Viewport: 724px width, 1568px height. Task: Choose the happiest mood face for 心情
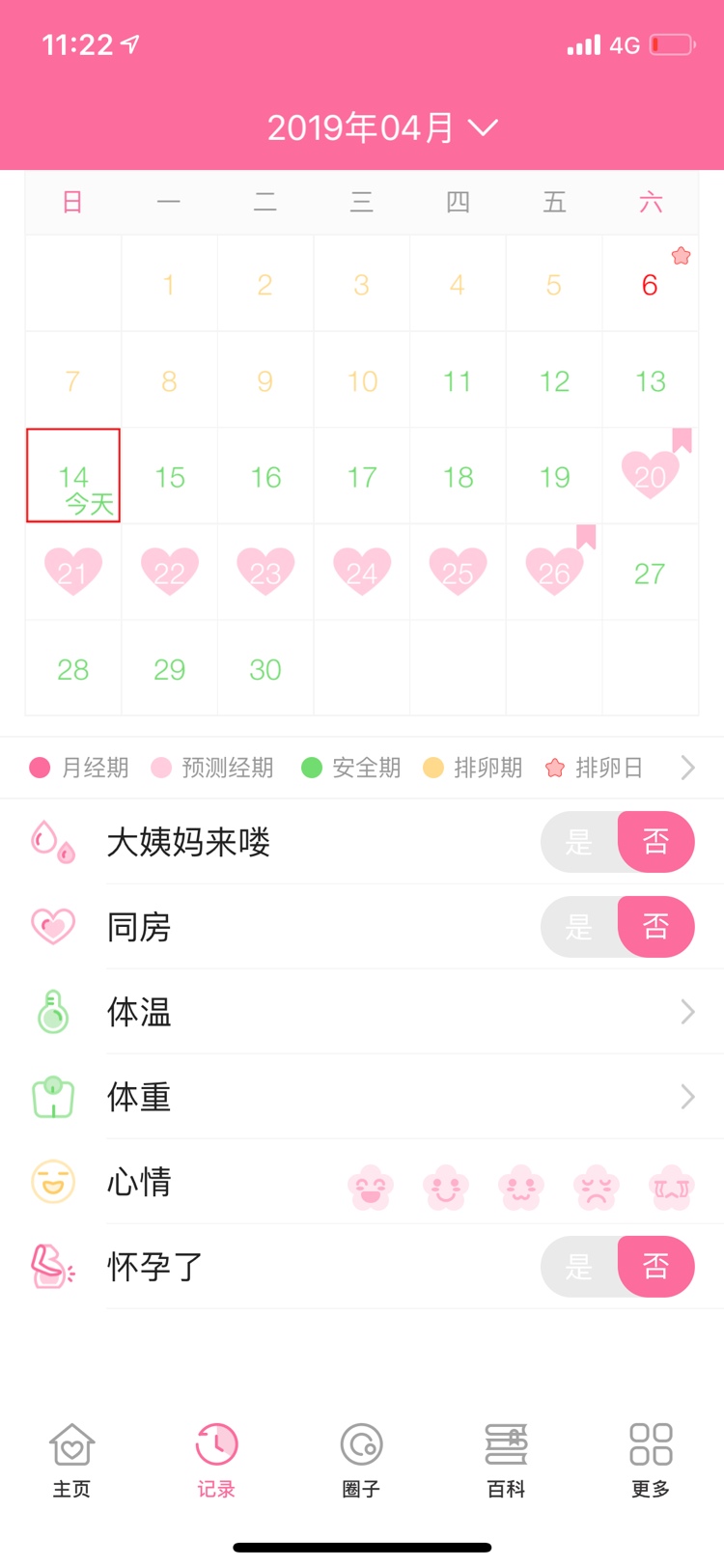click(x=371, y=1187)
